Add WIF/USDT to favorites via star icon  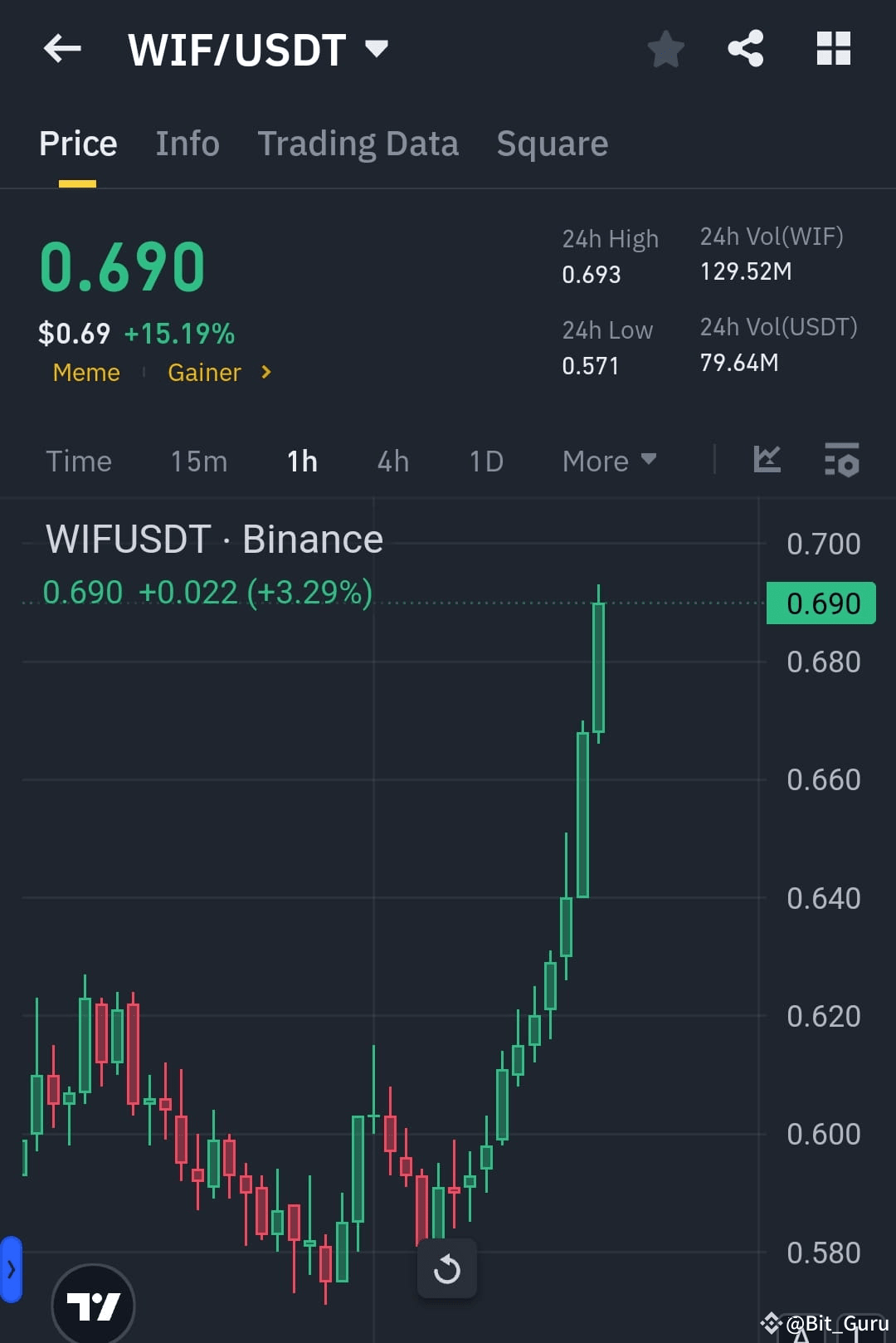click(x=666, y=49)
